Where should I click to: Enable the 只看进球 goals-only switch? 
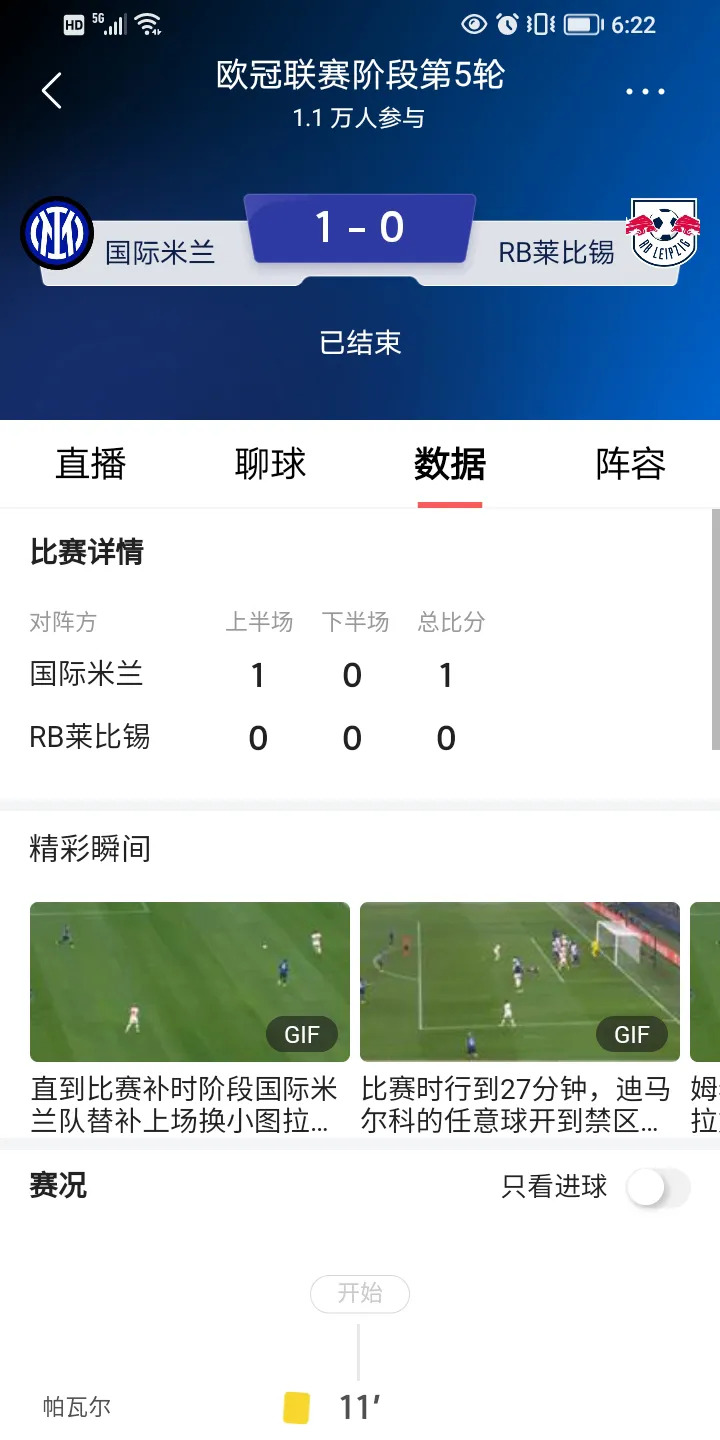click(x=655, y=1186)
